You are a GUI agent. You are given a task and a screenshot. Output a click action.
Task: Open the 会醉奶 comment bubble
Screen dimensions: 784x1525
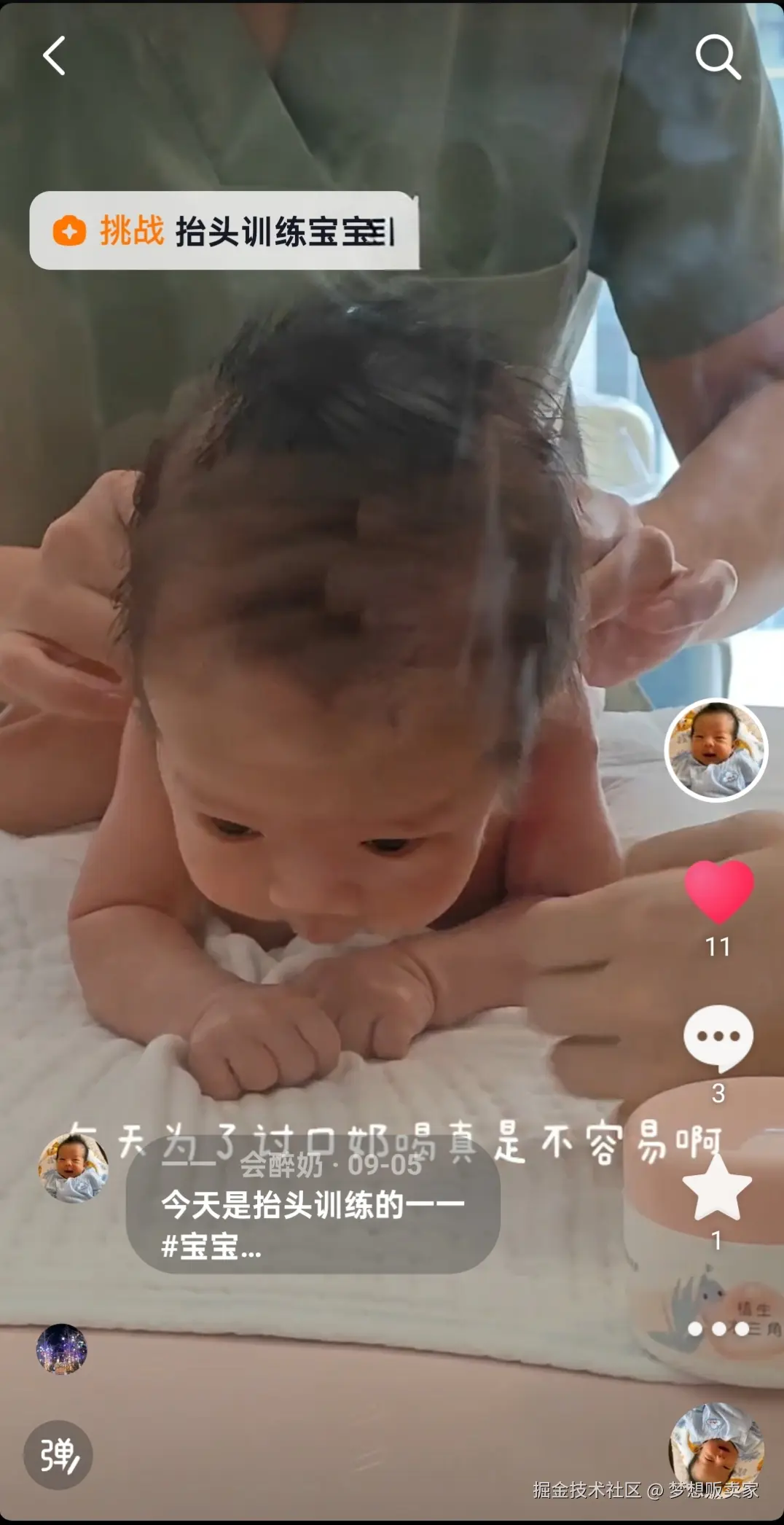(313, 1205)
